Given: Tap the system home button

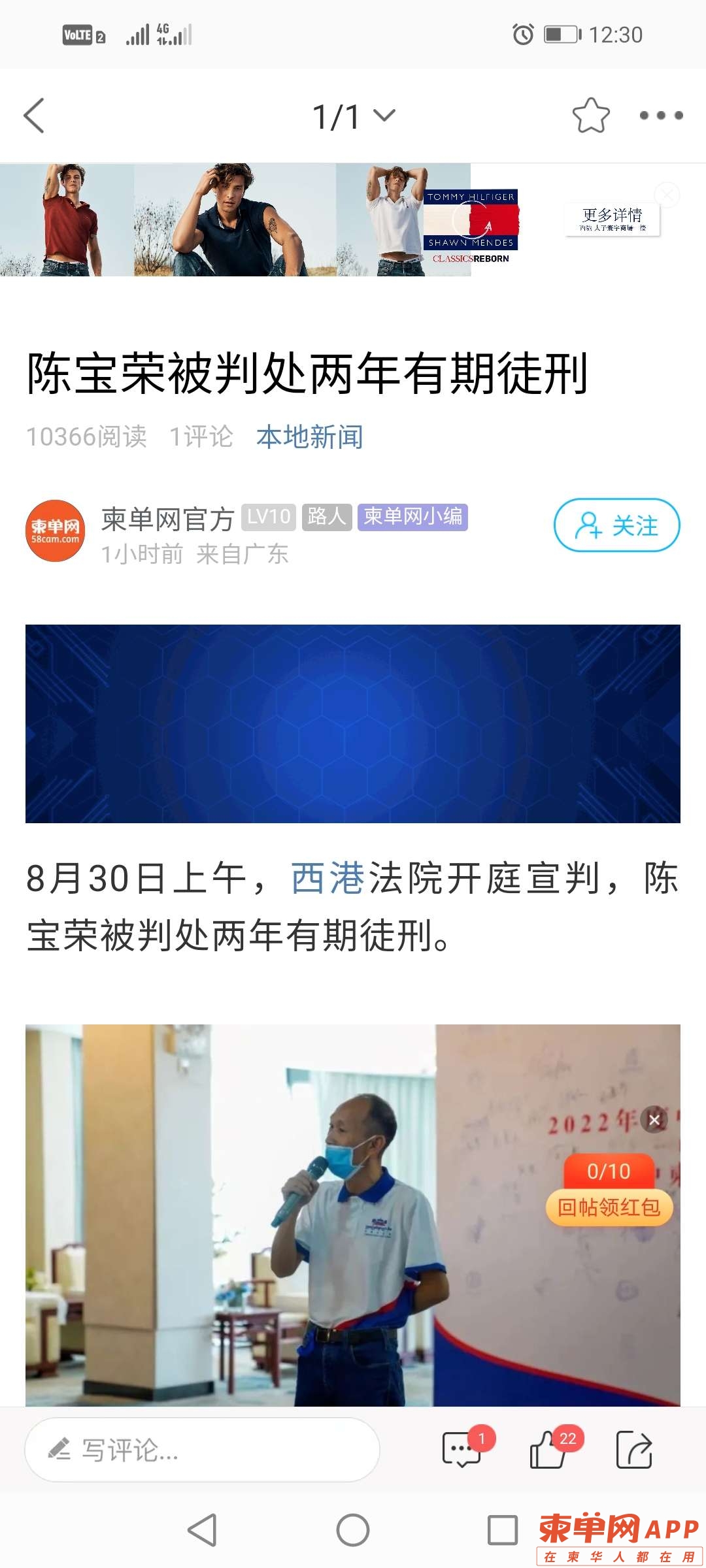Looking at the screenshot, I should pyautogui.click(x=353, y=1530).
